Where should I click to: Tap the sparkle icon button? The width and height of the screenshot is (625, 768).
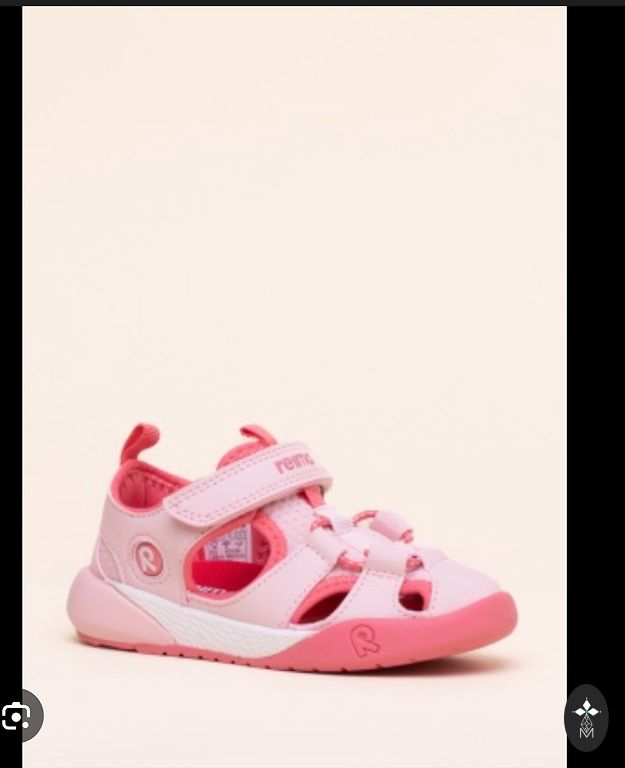coord(586,717)
